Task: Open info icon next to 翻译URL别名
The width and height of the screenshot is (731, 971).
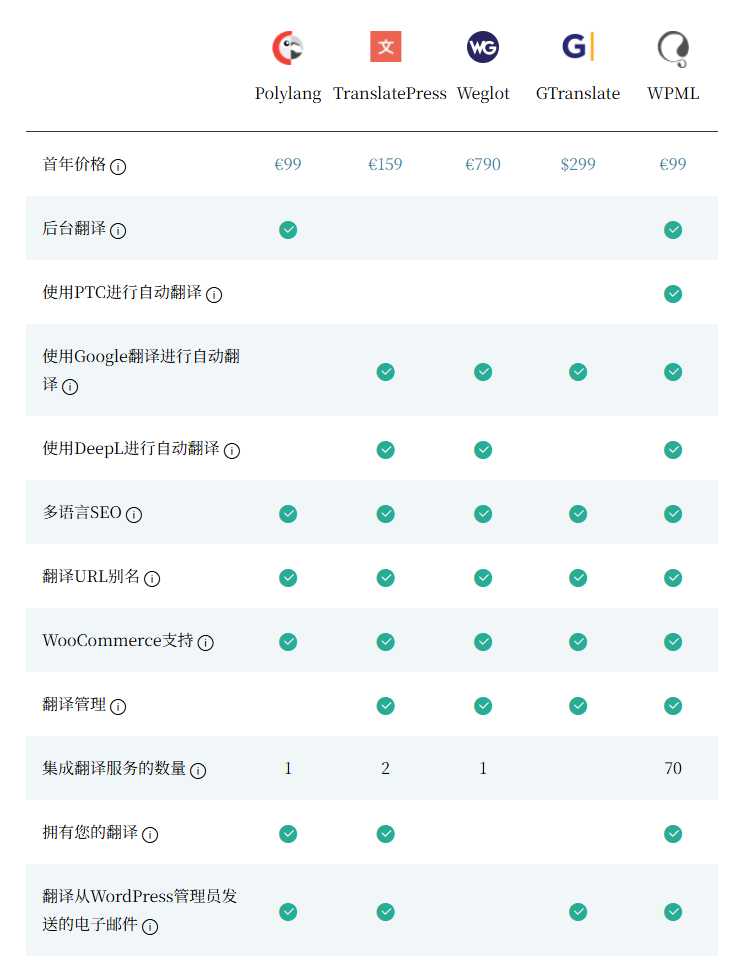Action: point(152,579)
